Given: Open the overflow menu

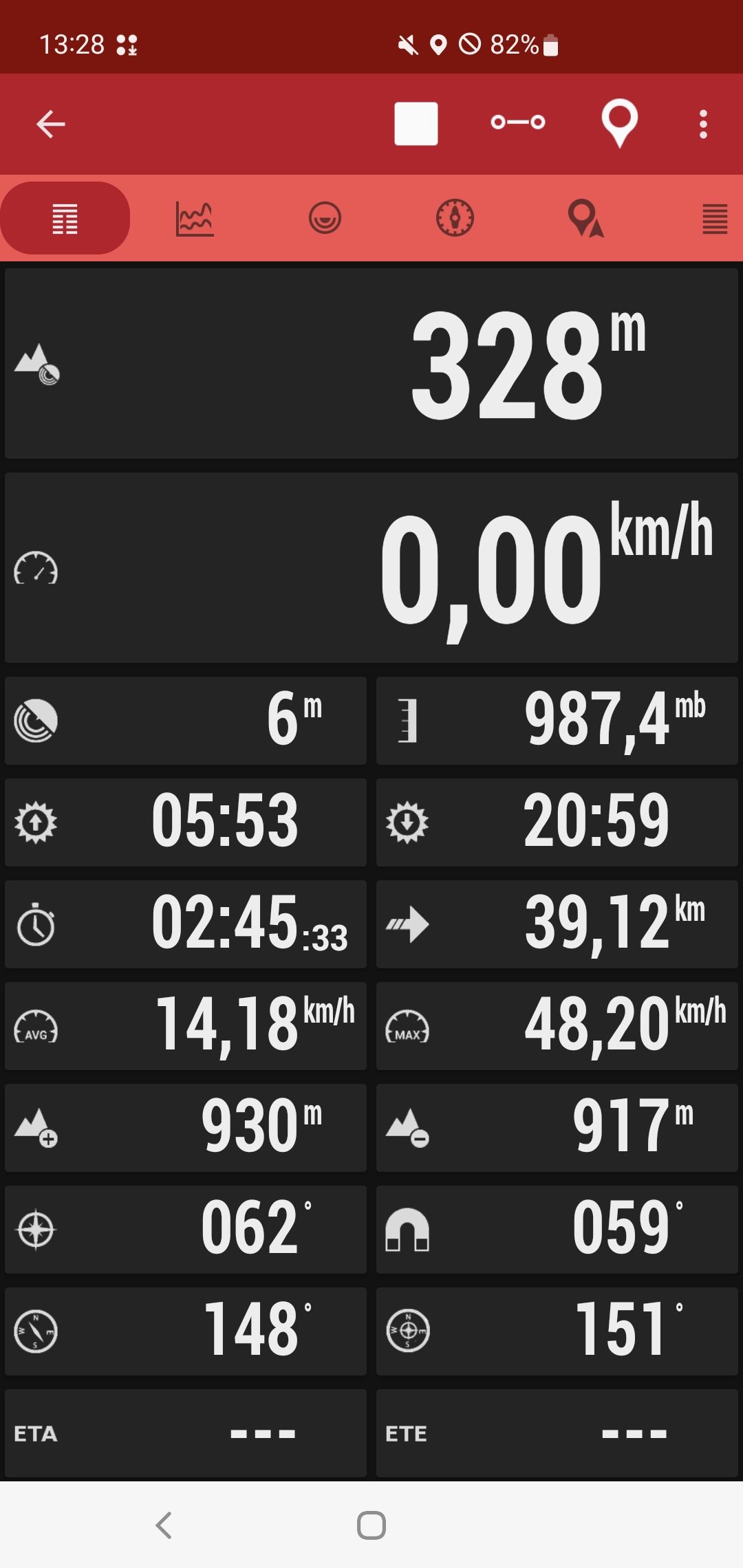Looking at the screenshot, I should click(702, 124).
